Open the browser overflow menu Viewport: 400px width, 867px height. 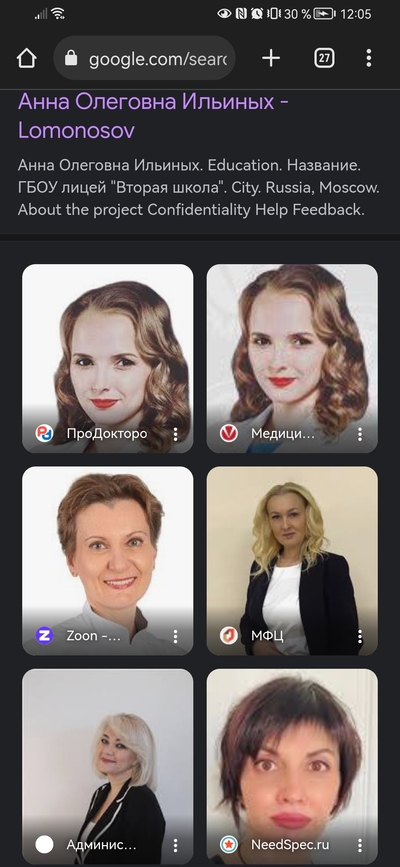coord(368,58)
